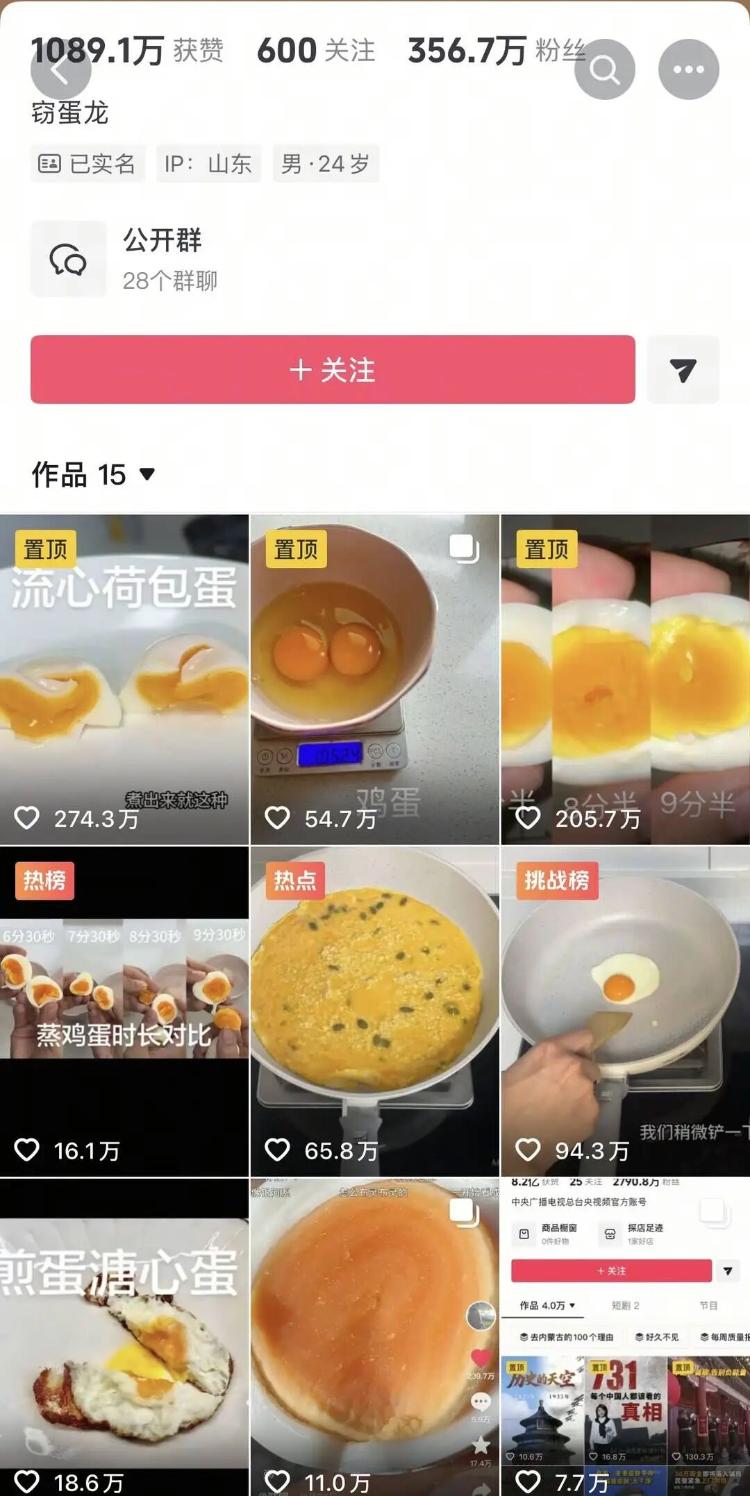This screenshot has width=750, height=1496.
Task: Open search via the magnifier icon
Action: point(604,69)
